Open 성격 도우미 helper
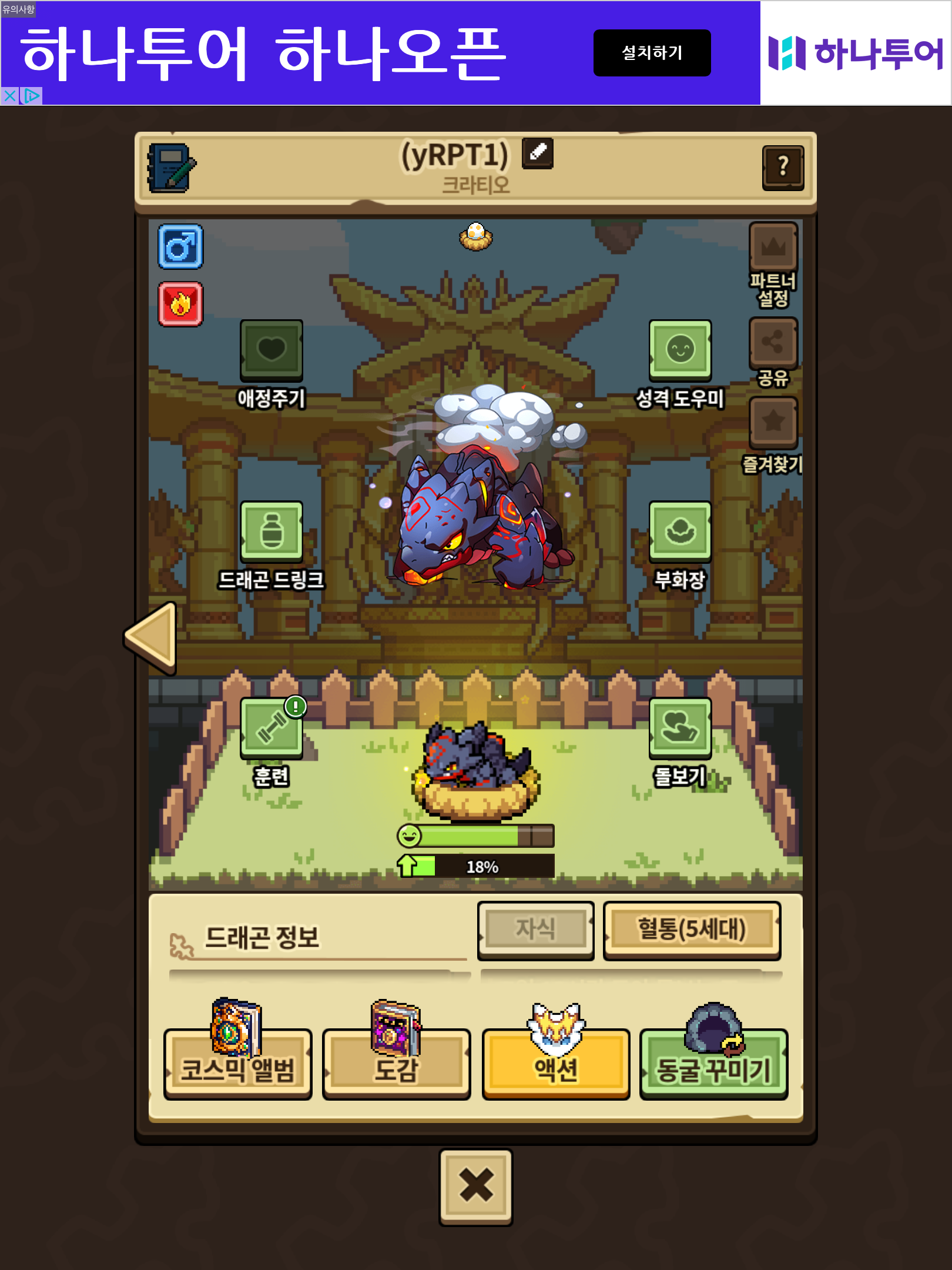The height and width of the screenshot is (1270, 952). point(680,350)
